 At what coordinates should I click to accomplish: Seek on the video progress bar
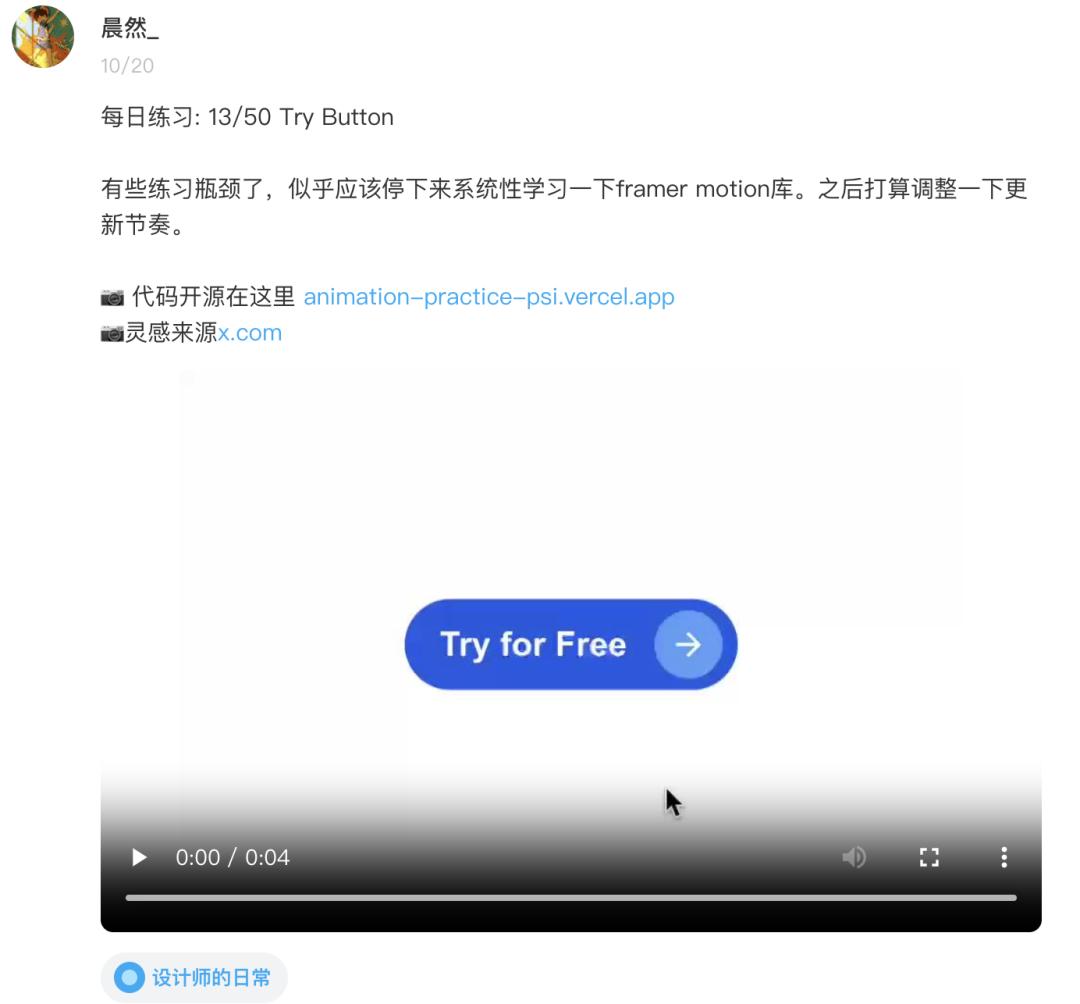[x=570, y=898]
